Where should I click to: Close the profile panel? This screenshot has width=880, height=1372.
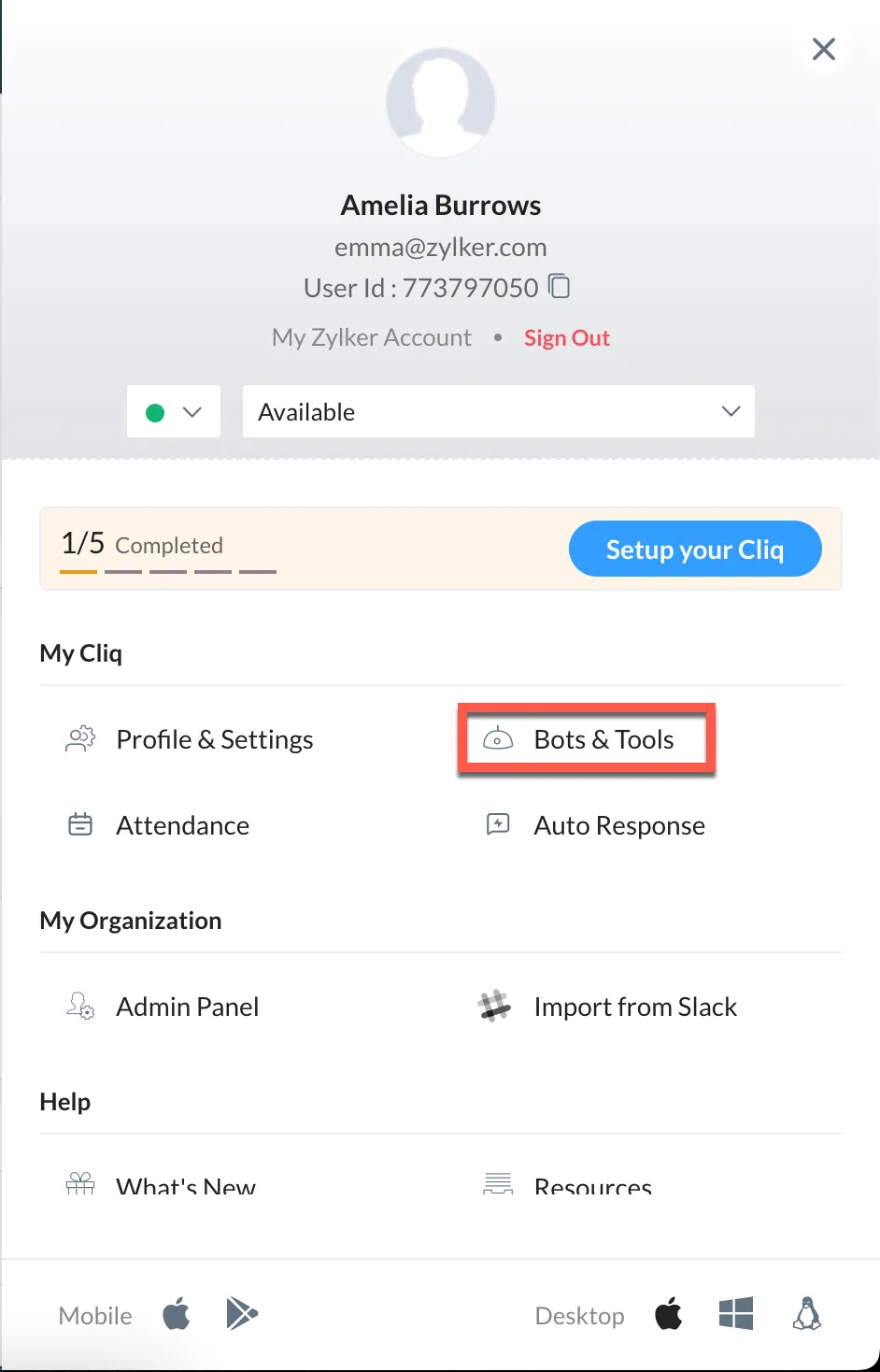pyautogui.click(x=823, y=49)
